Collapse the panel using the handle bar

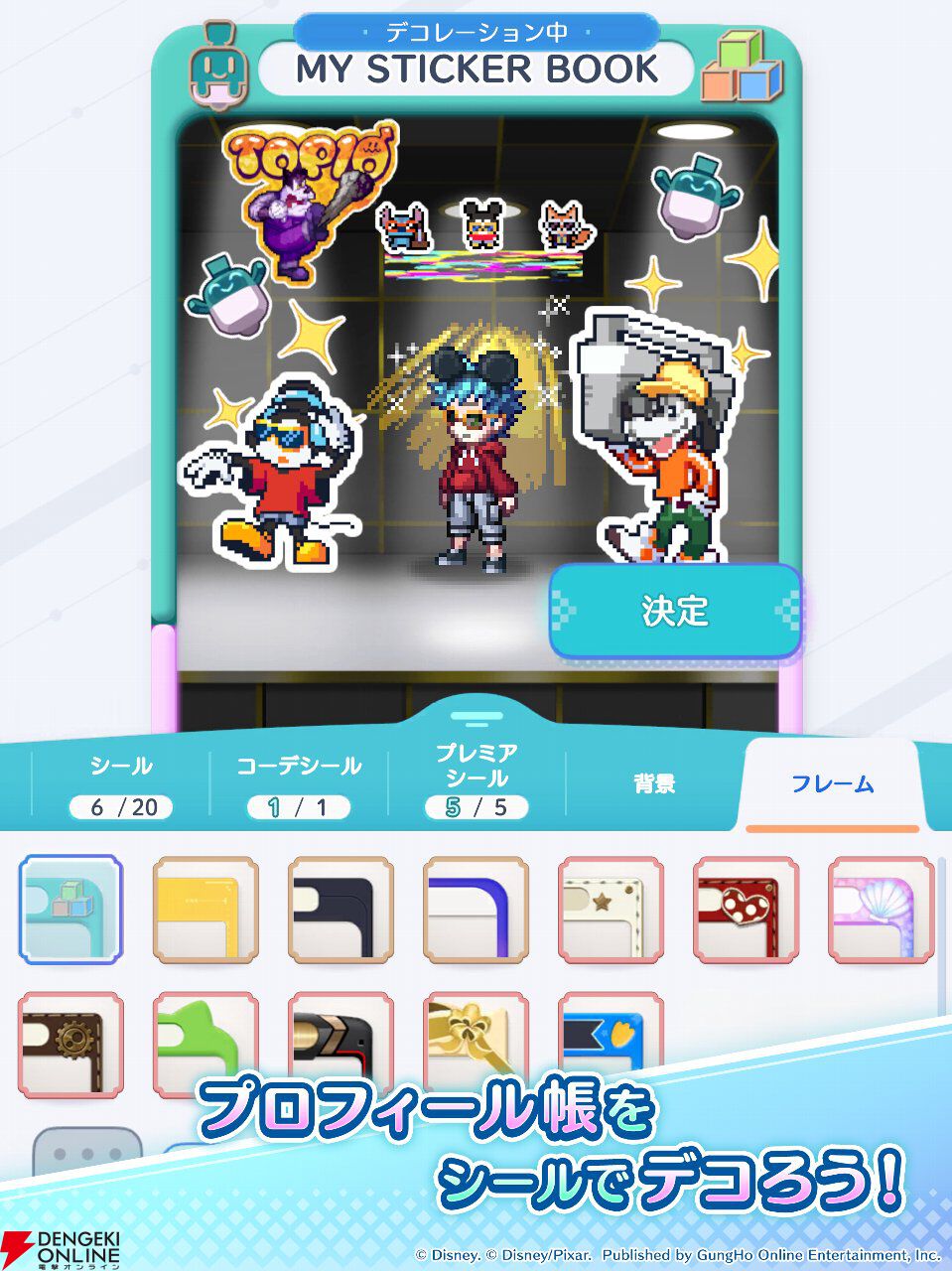click(x=476, y=717)
